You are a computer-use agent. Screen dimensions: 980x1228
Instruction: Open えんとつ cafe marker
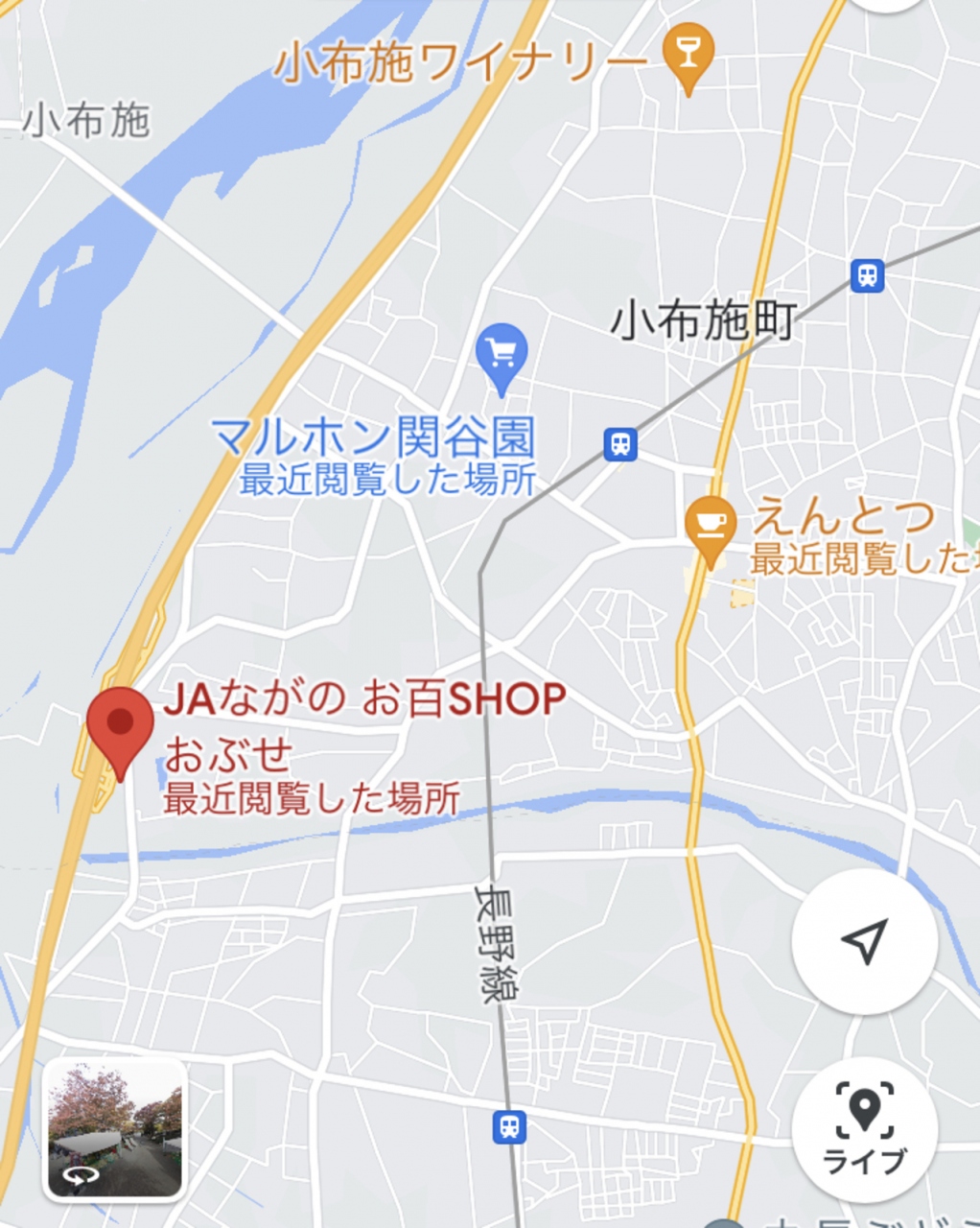point(711,526)
